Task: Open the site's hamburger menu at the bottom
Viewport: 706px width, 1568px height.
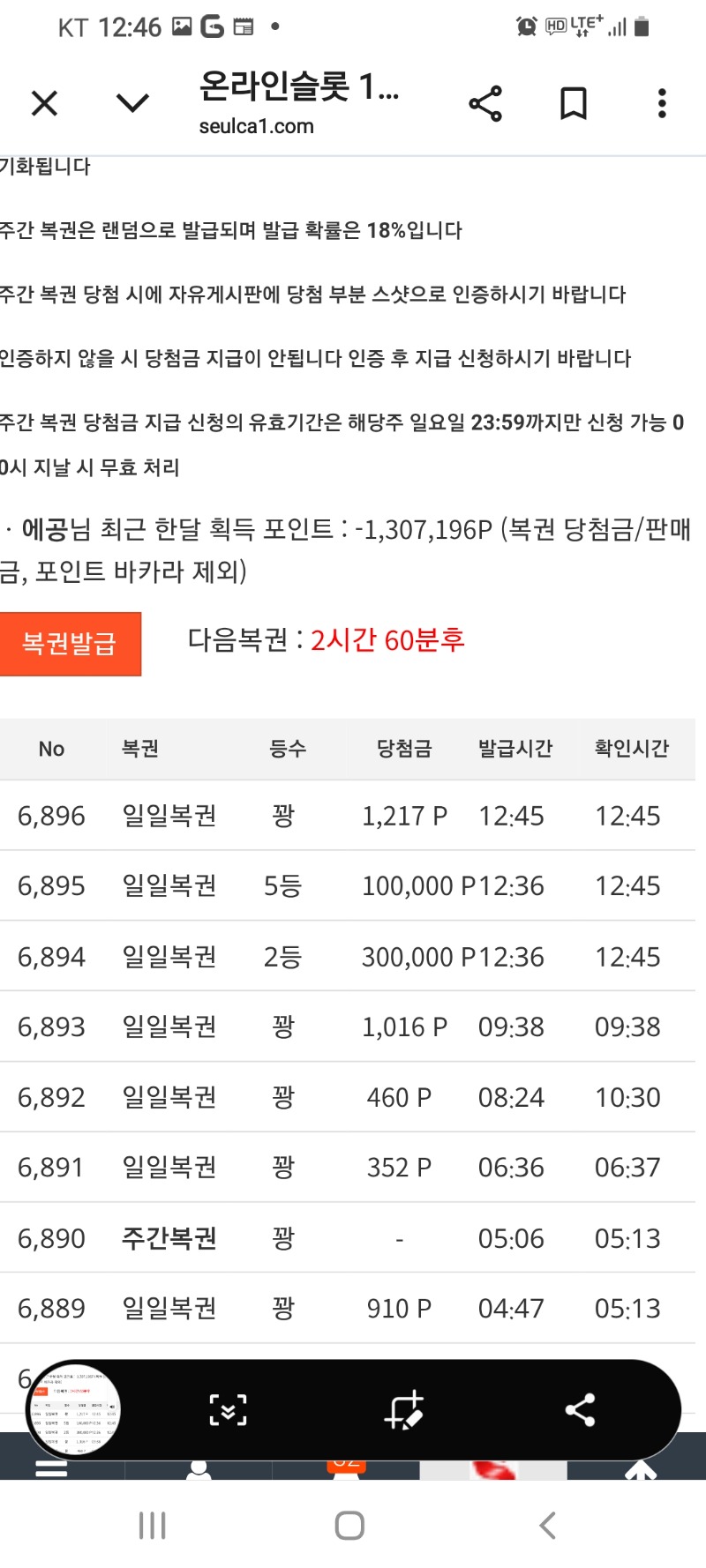Action: click(x=51, y=1467)
